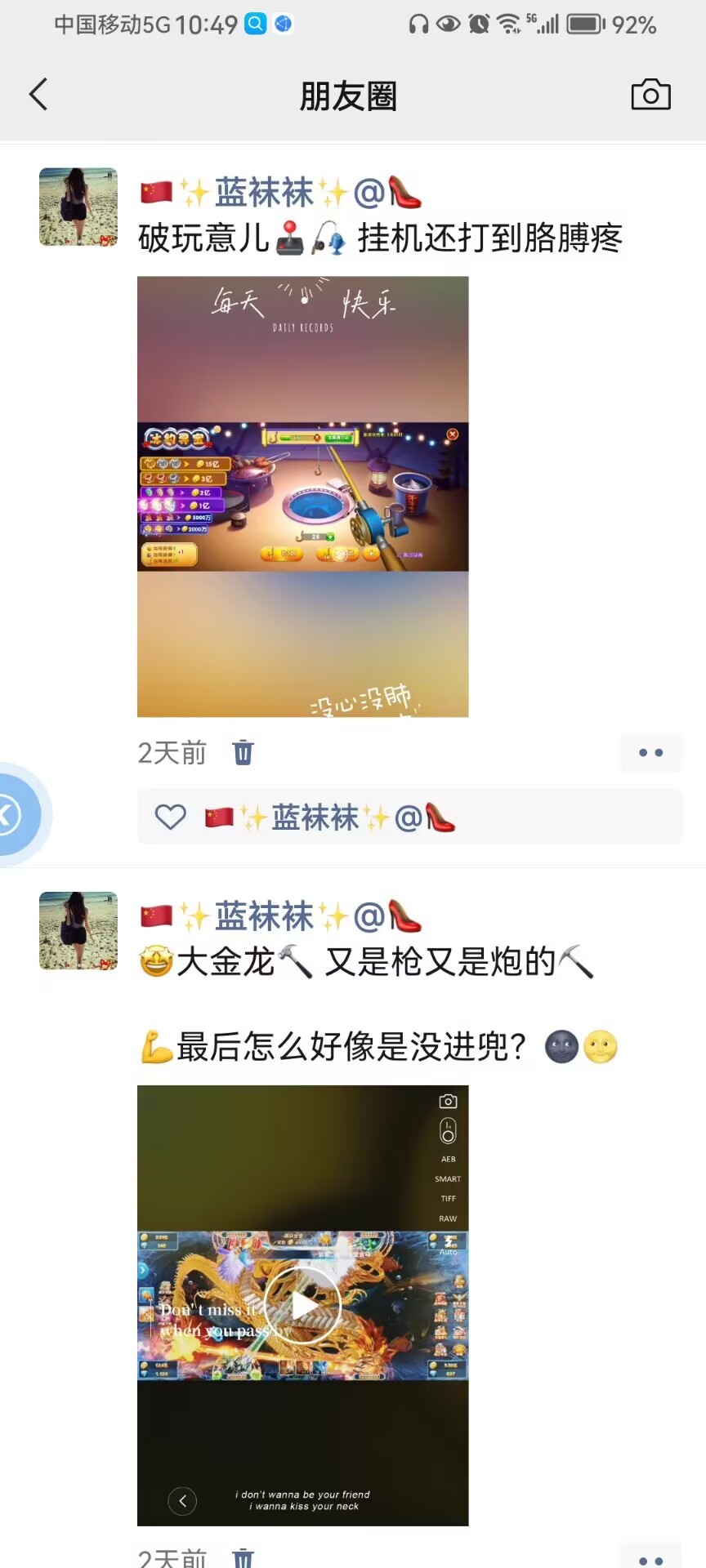Delete the 大金龙 post
This screenshot has height=1568, width=706.
[244, 1558]
